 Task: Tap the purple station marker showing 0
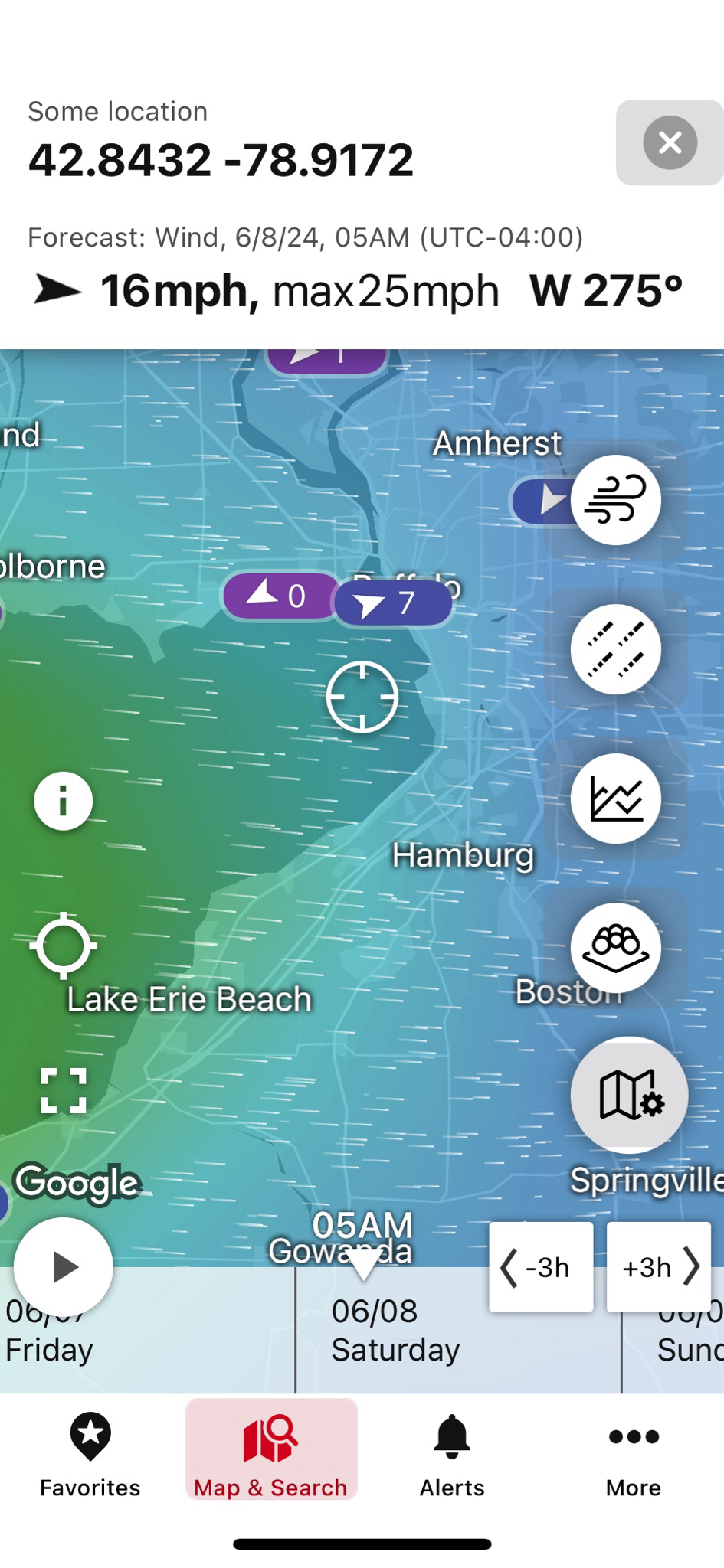coord(280,596)
